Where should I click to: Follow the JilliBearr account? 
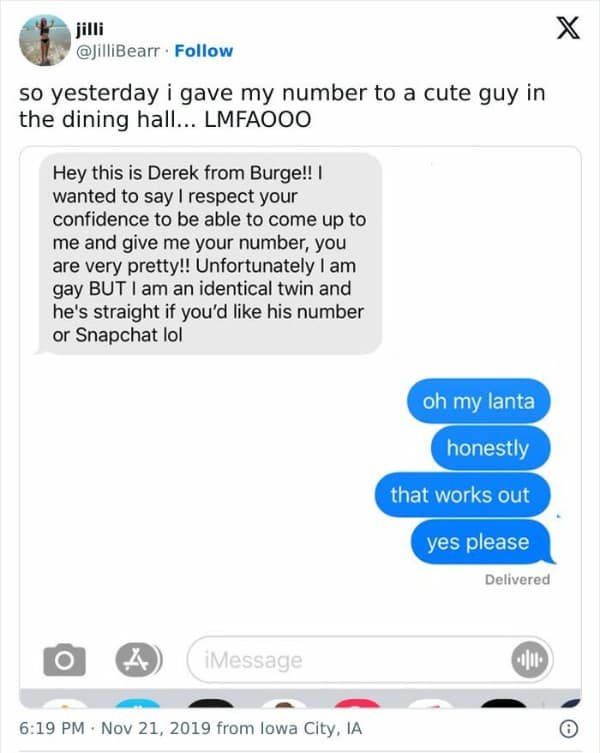coord(203,50)
